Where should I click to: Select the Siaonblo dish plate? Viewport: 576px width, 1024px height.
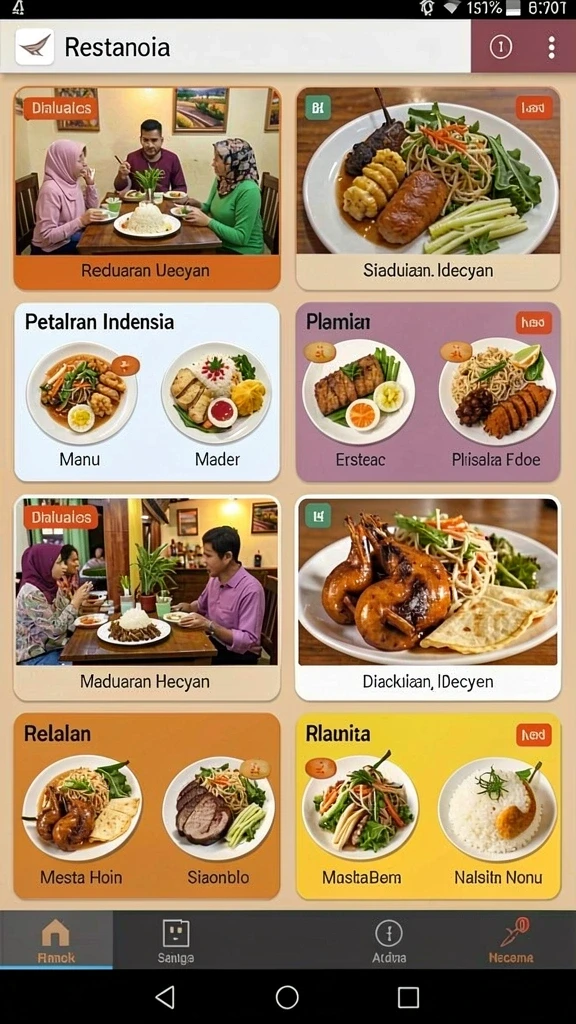(218, 822)
